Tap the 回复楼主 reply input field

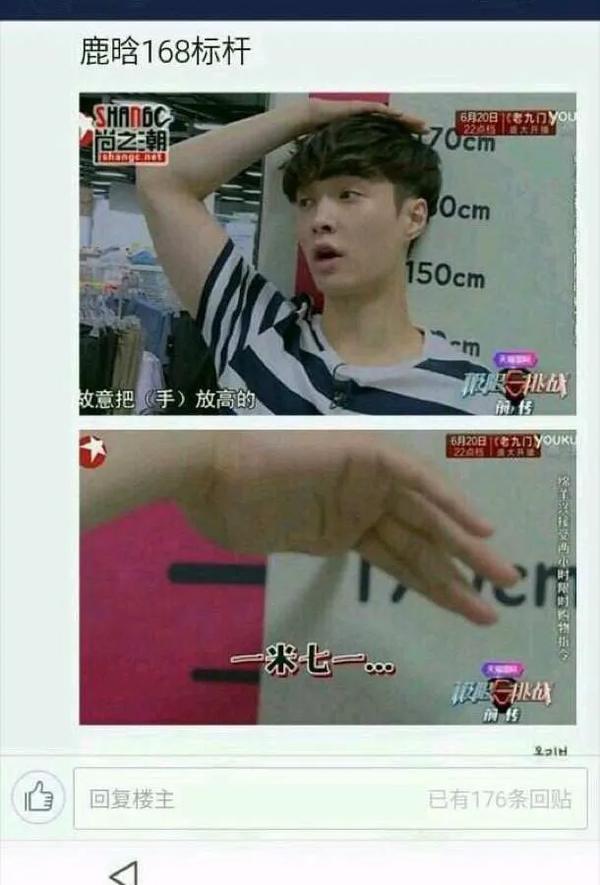pyautogui.click(x=250, y=799)
